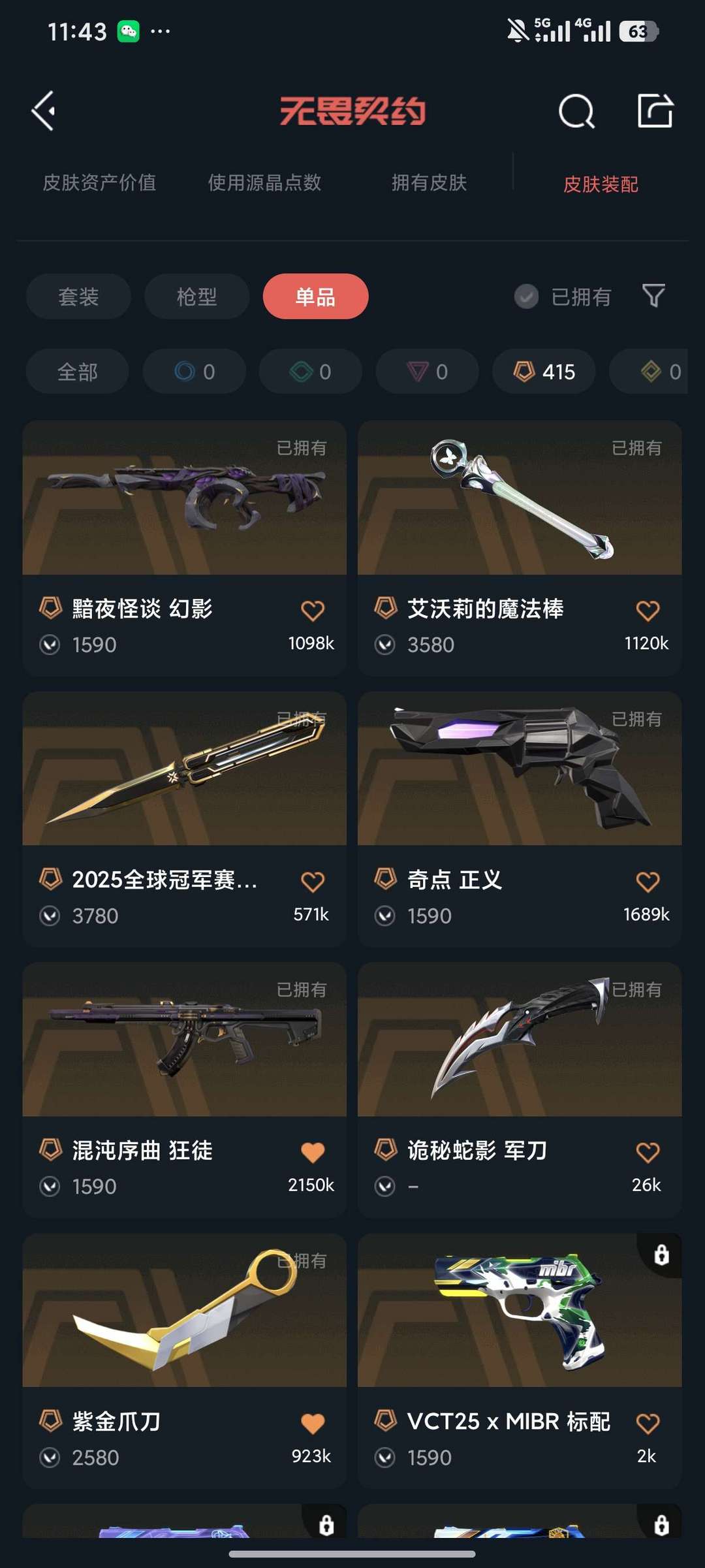
Task: Select the green diamond tier filter
Action: coord(310,372)
